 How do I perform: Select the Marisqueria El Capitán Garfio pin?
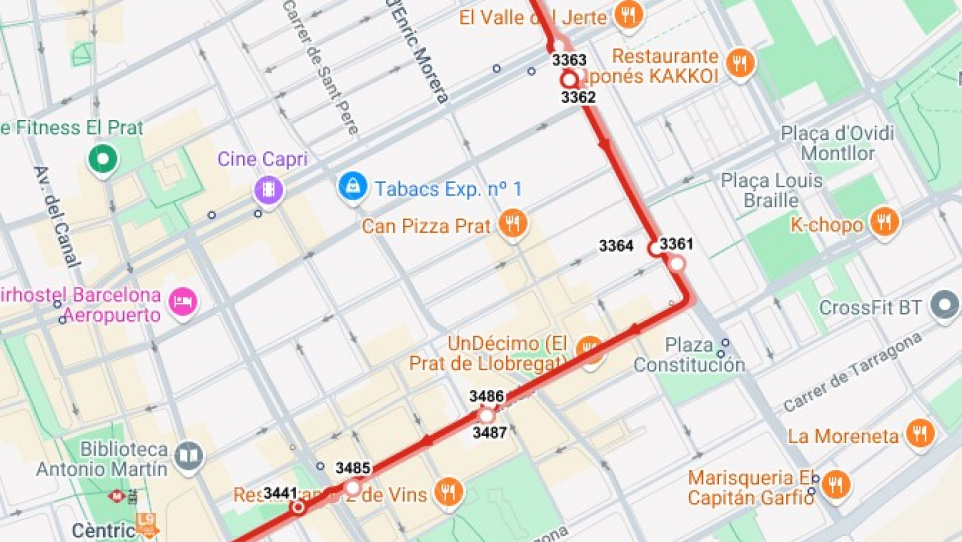835,485
